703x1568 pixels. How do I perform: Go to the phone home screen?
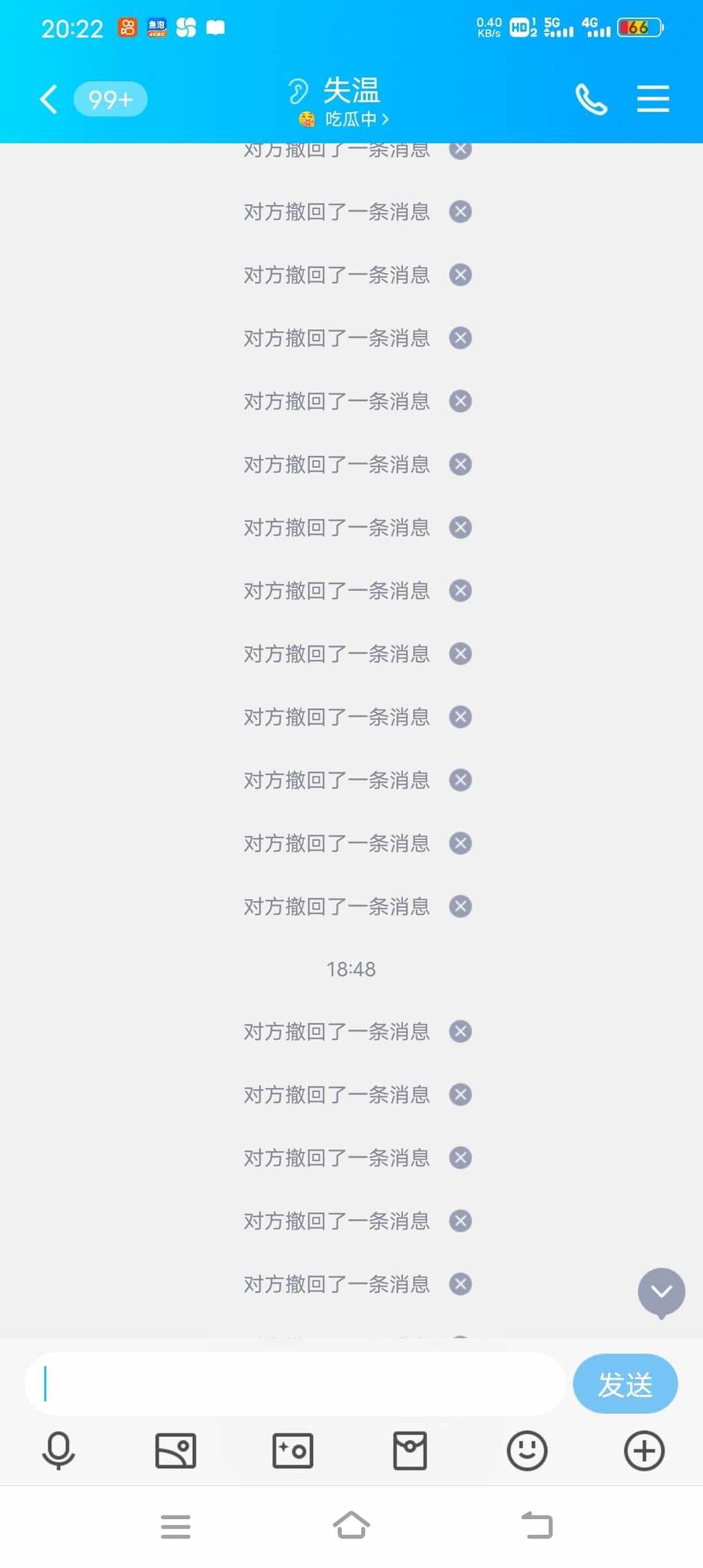(x=351, y=1526)
